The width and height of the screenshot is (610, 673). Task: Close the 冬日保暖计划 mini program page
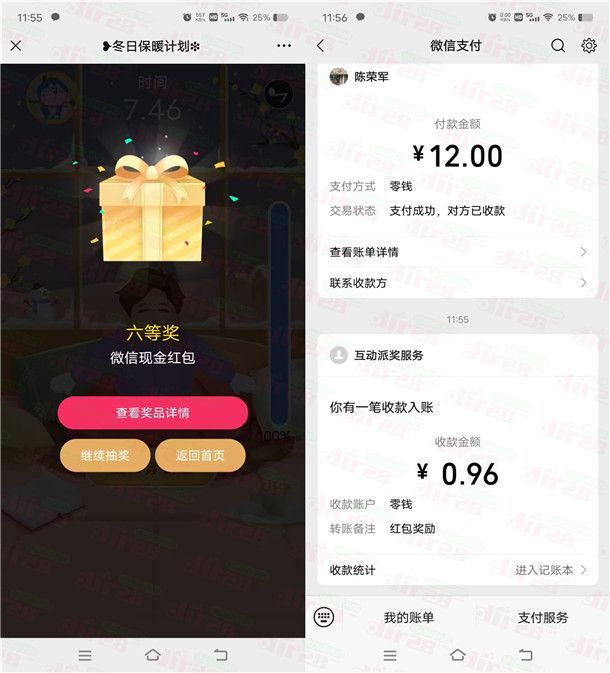point(15,46)
